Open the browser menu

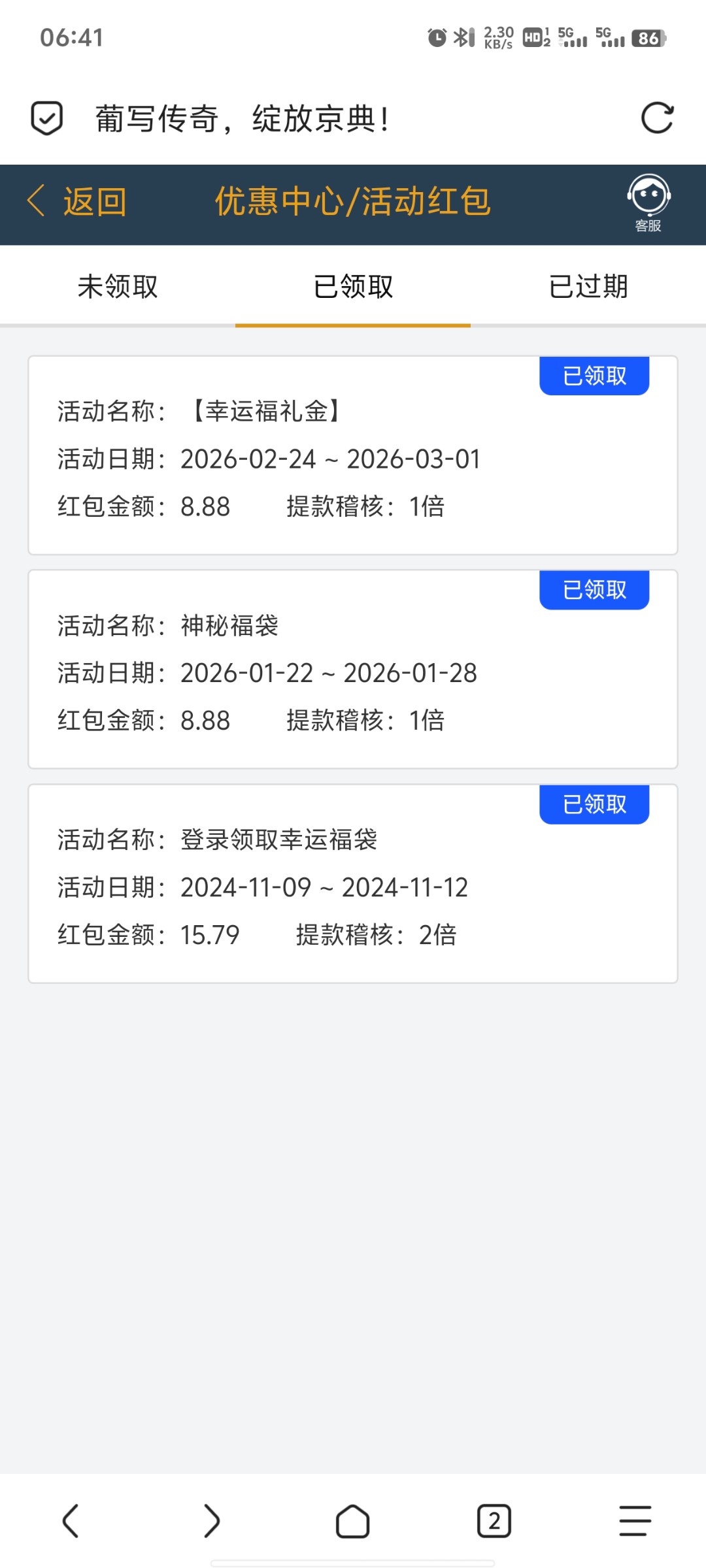point(635,1521)
